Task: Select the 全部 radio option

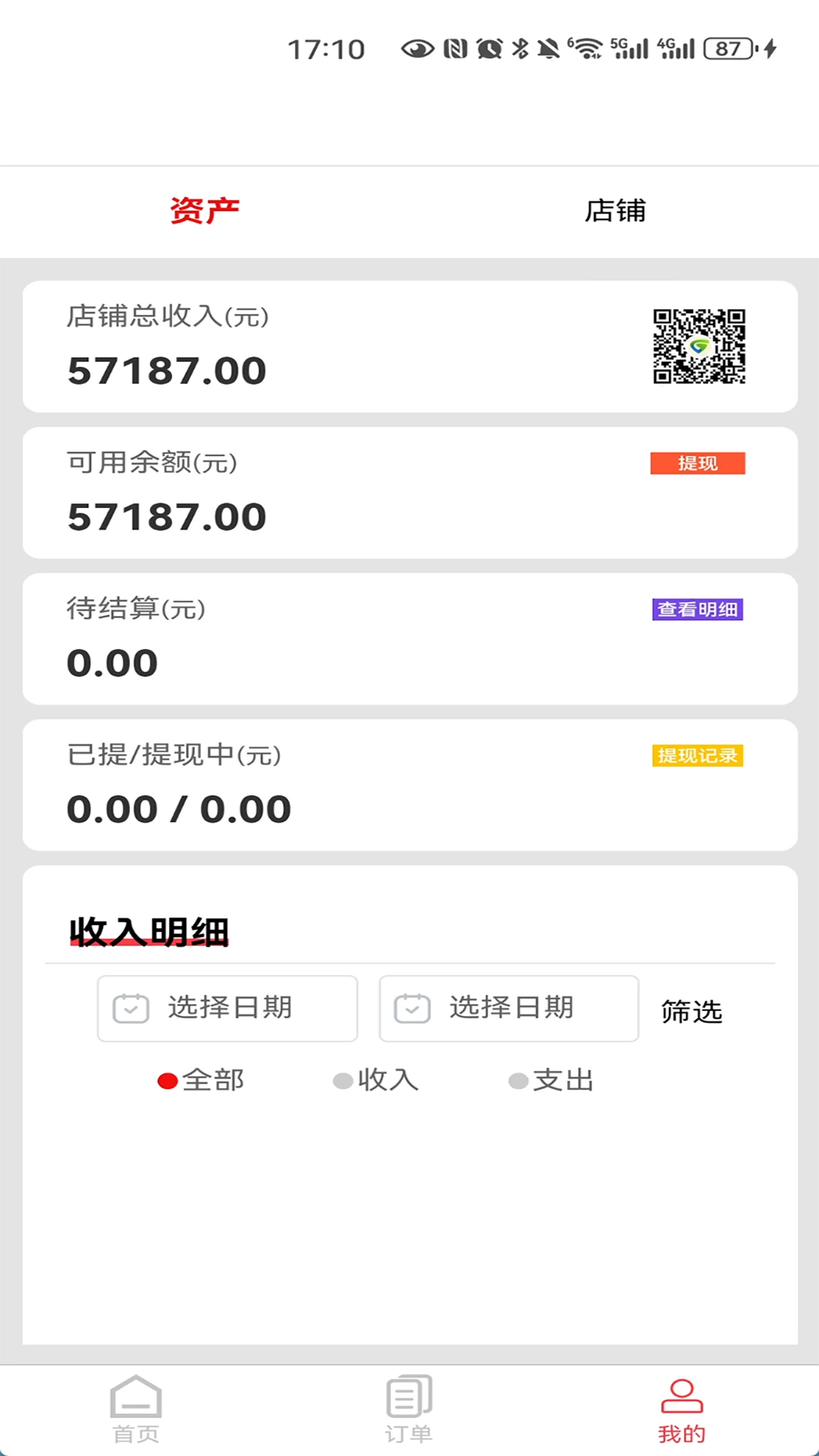Action: coord(201,1080)
